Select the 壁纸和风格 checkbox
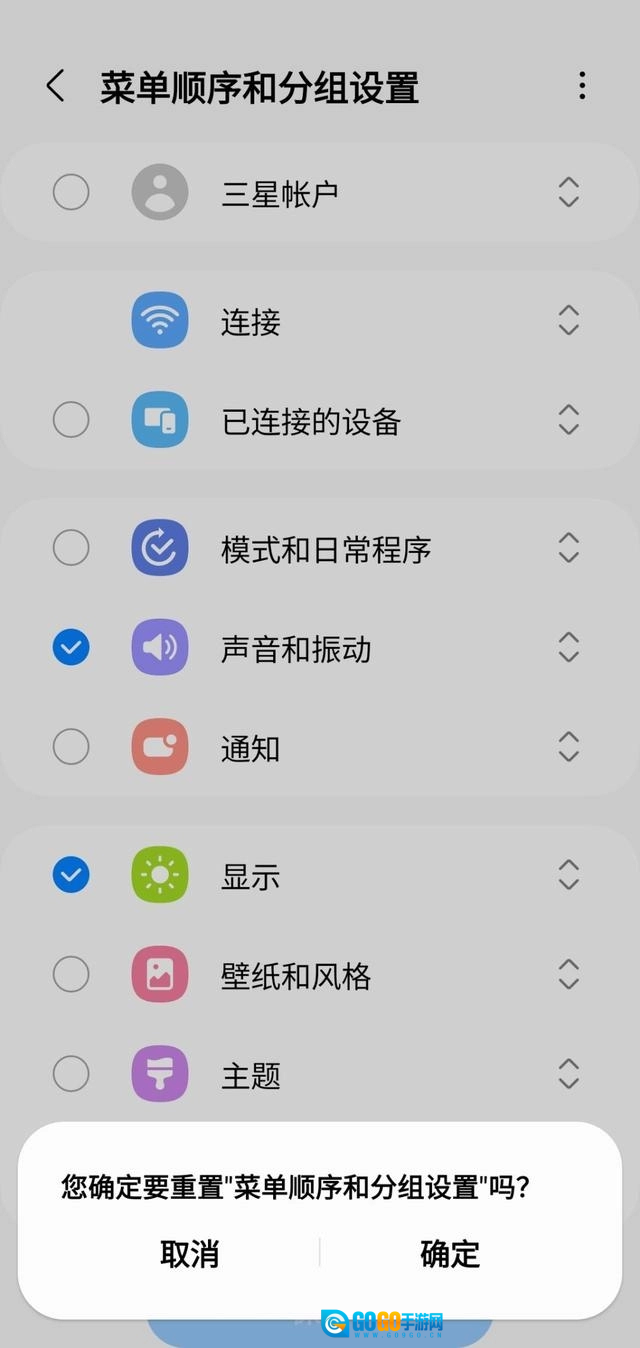The height and width of the screenshot is (1348, 640). (x=71, y=974)
